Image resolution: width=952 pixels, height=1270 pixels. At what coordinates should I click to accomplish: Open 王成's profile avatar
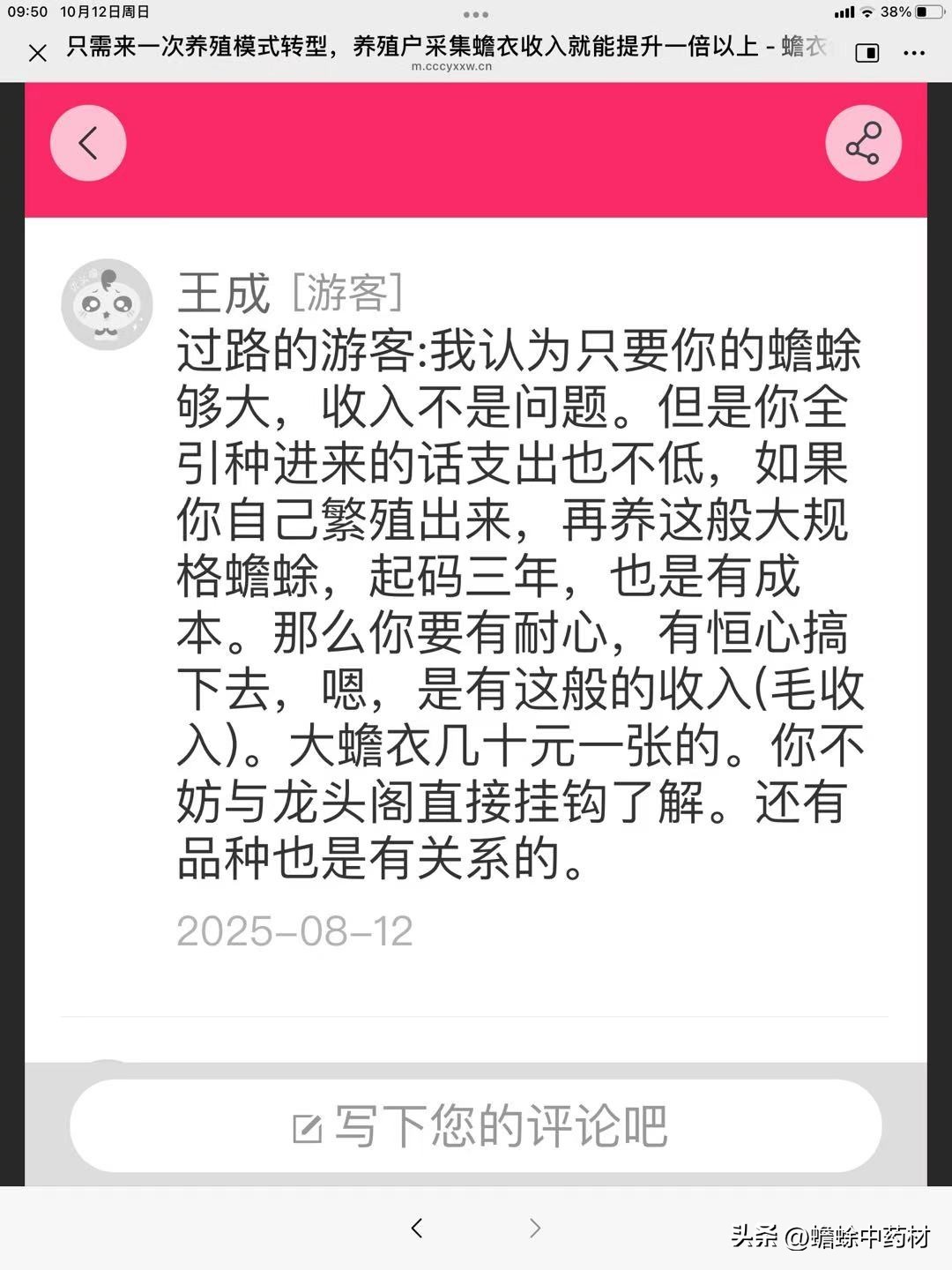(107, 304)
